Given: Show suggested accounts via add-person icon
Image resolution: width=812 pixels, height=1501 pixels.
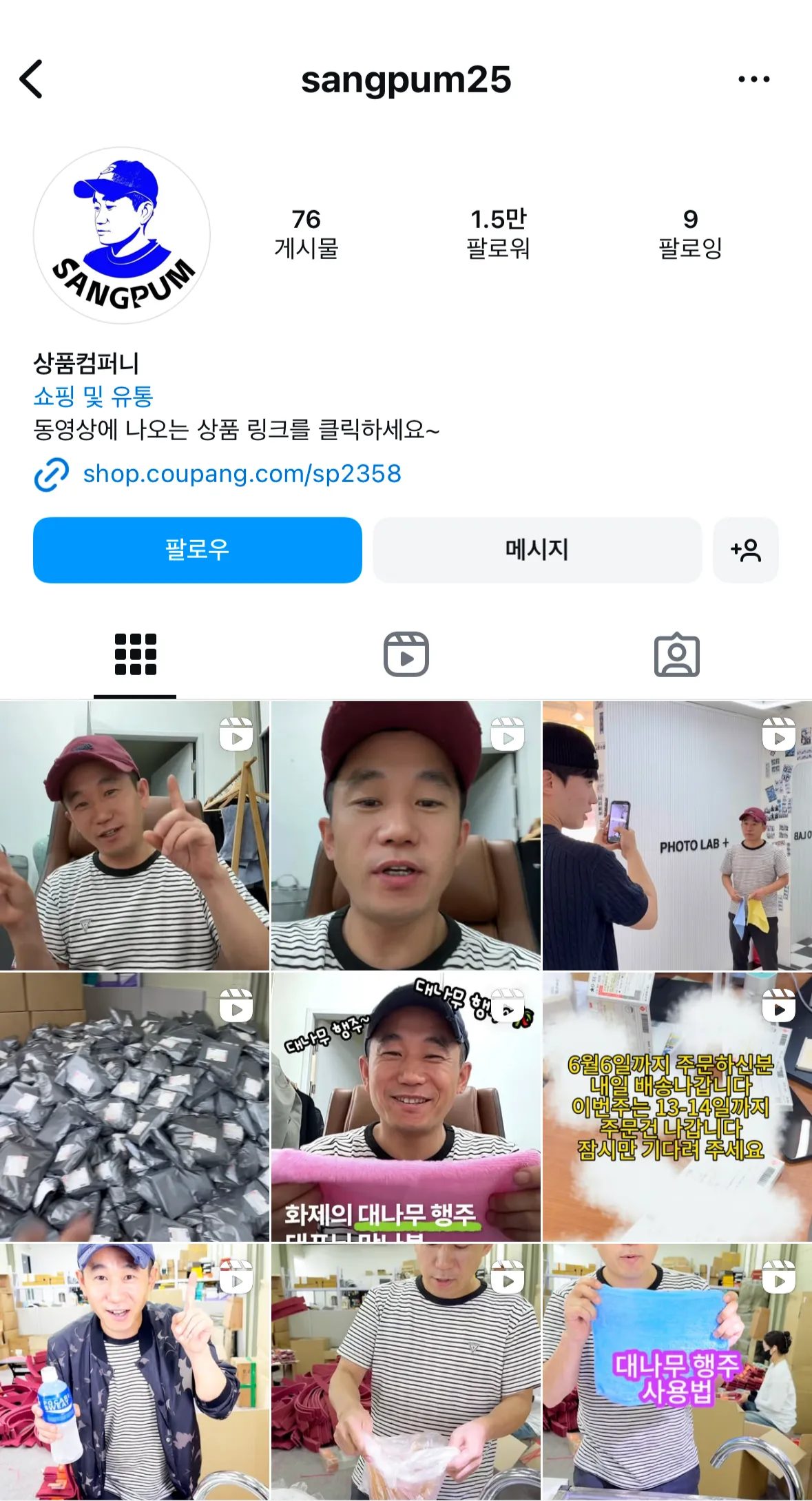Looking at the screenshot, I should [x=745, y=550].
